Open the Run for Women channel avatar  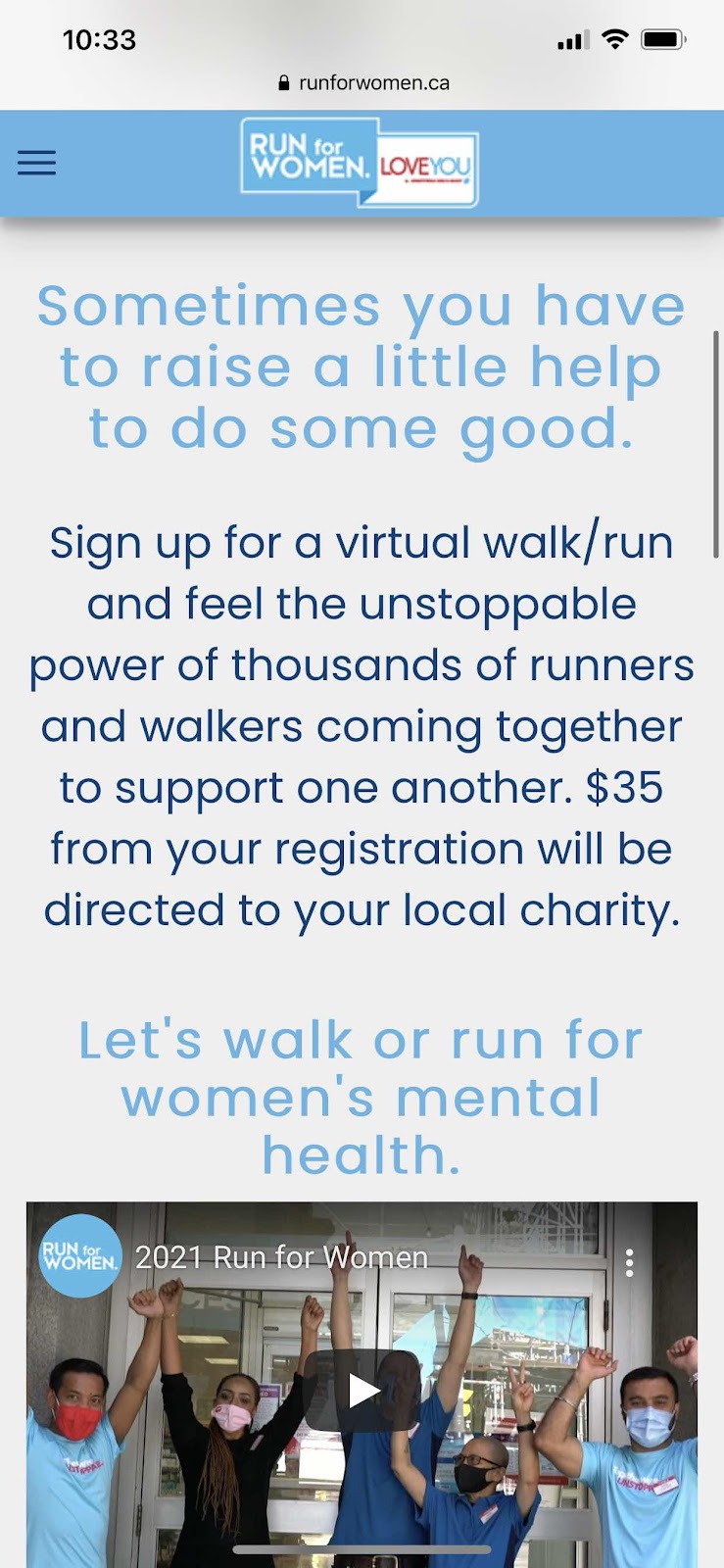click(79, 1256)
